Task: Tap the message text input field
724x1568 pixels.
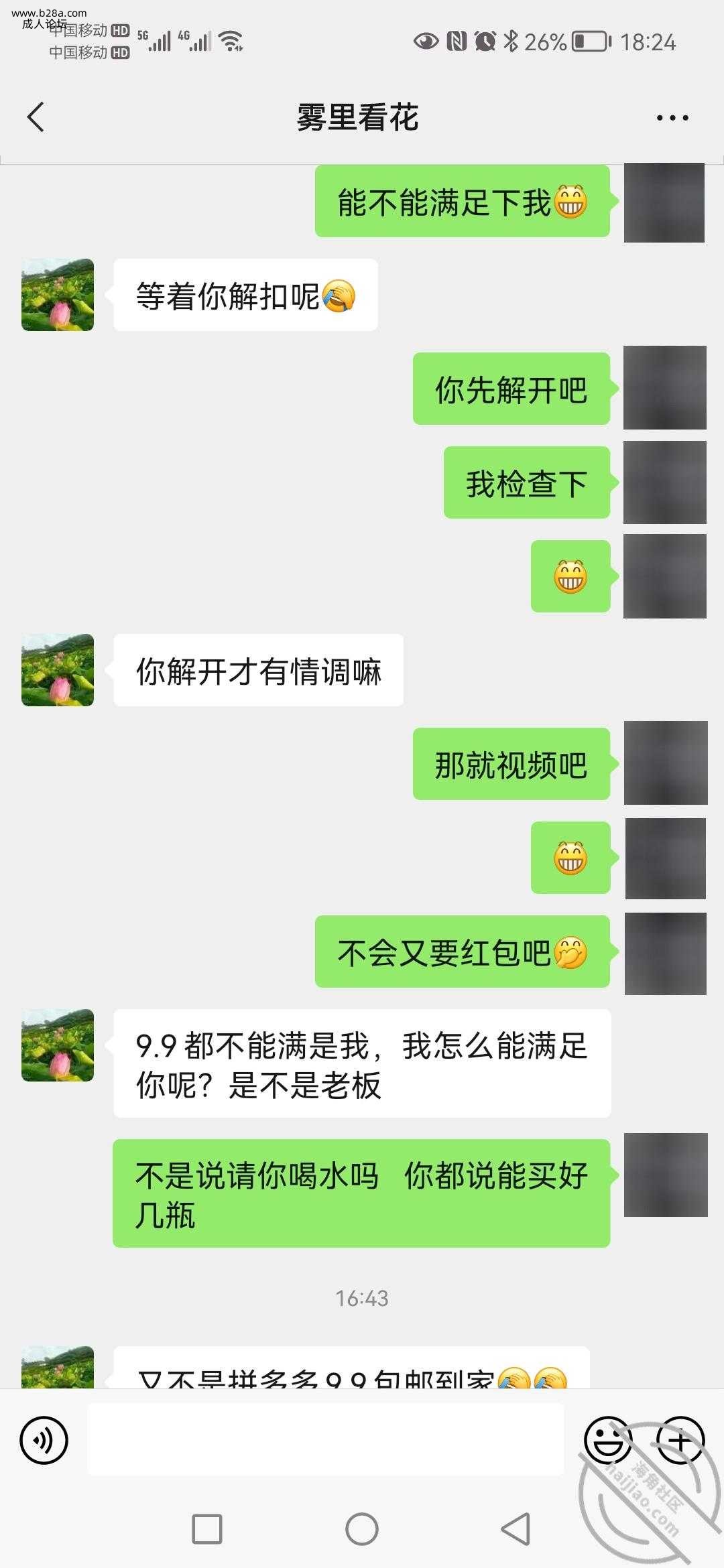Action: coord(325,1439)
